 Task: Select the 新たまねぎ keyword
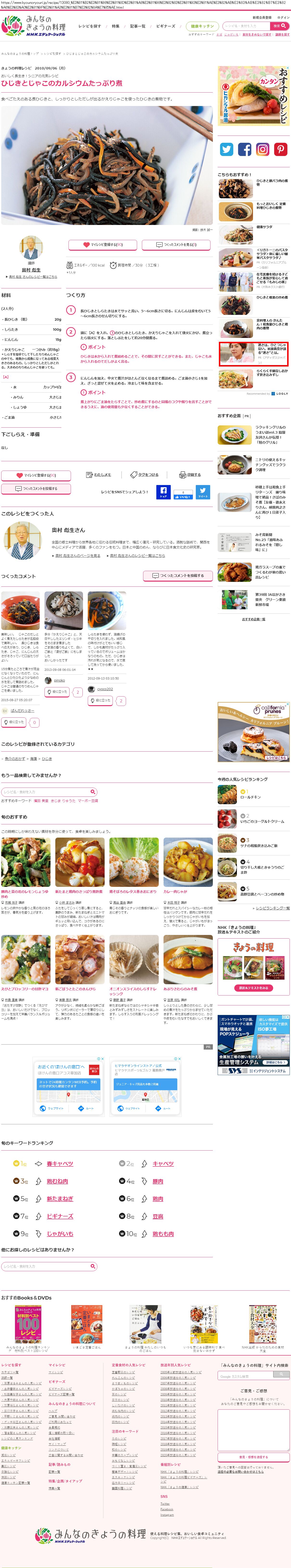tap(60, 1199)
